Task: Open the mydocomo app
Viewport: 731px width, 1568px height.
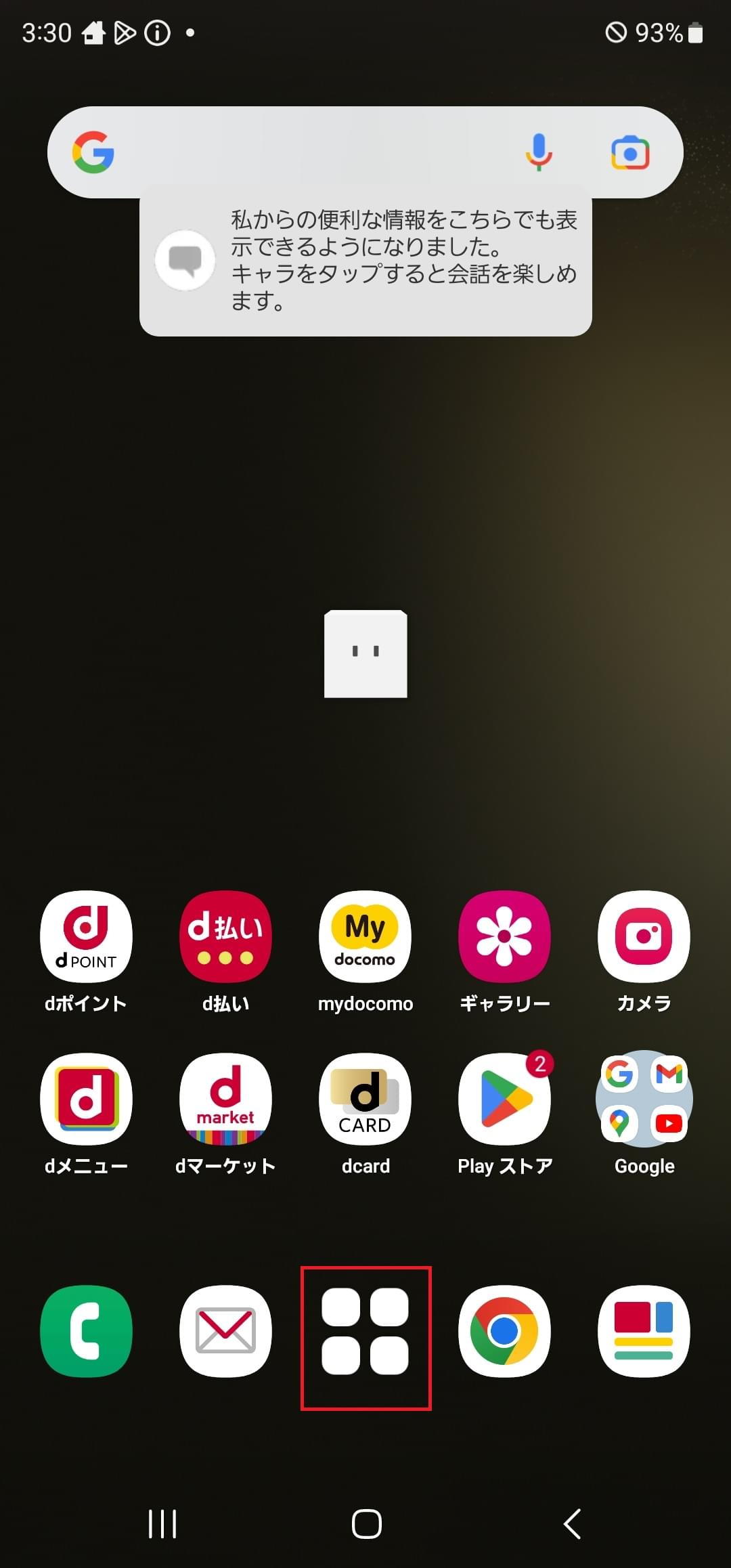Action: pos(365,937)
